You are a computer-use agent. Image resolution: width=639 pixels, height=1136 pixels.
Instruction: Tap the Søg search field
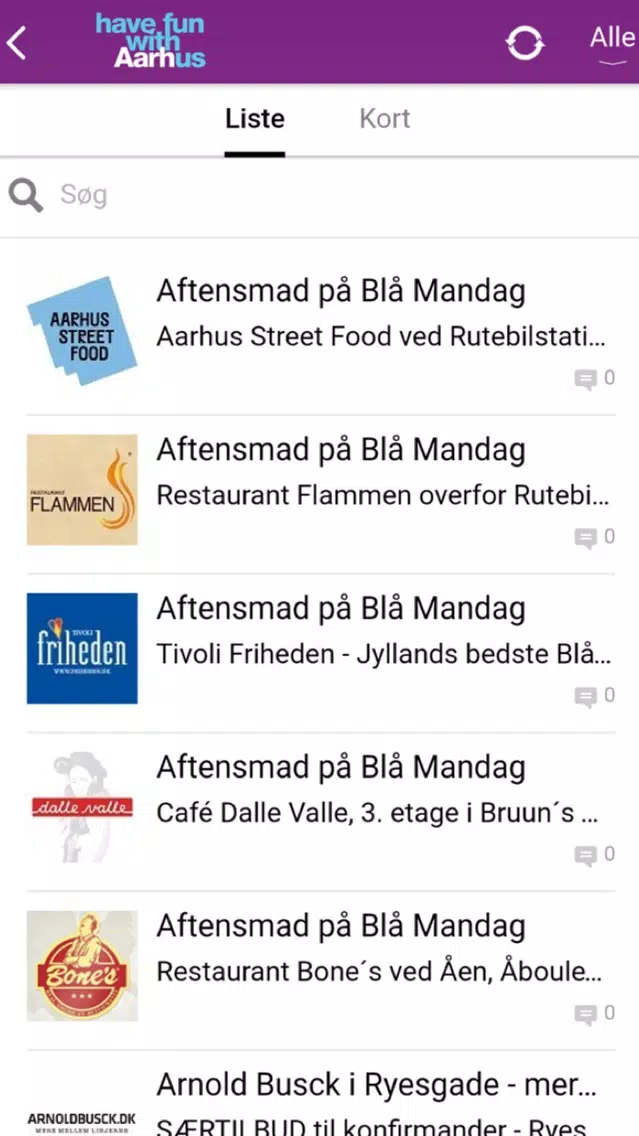point(320,195)
